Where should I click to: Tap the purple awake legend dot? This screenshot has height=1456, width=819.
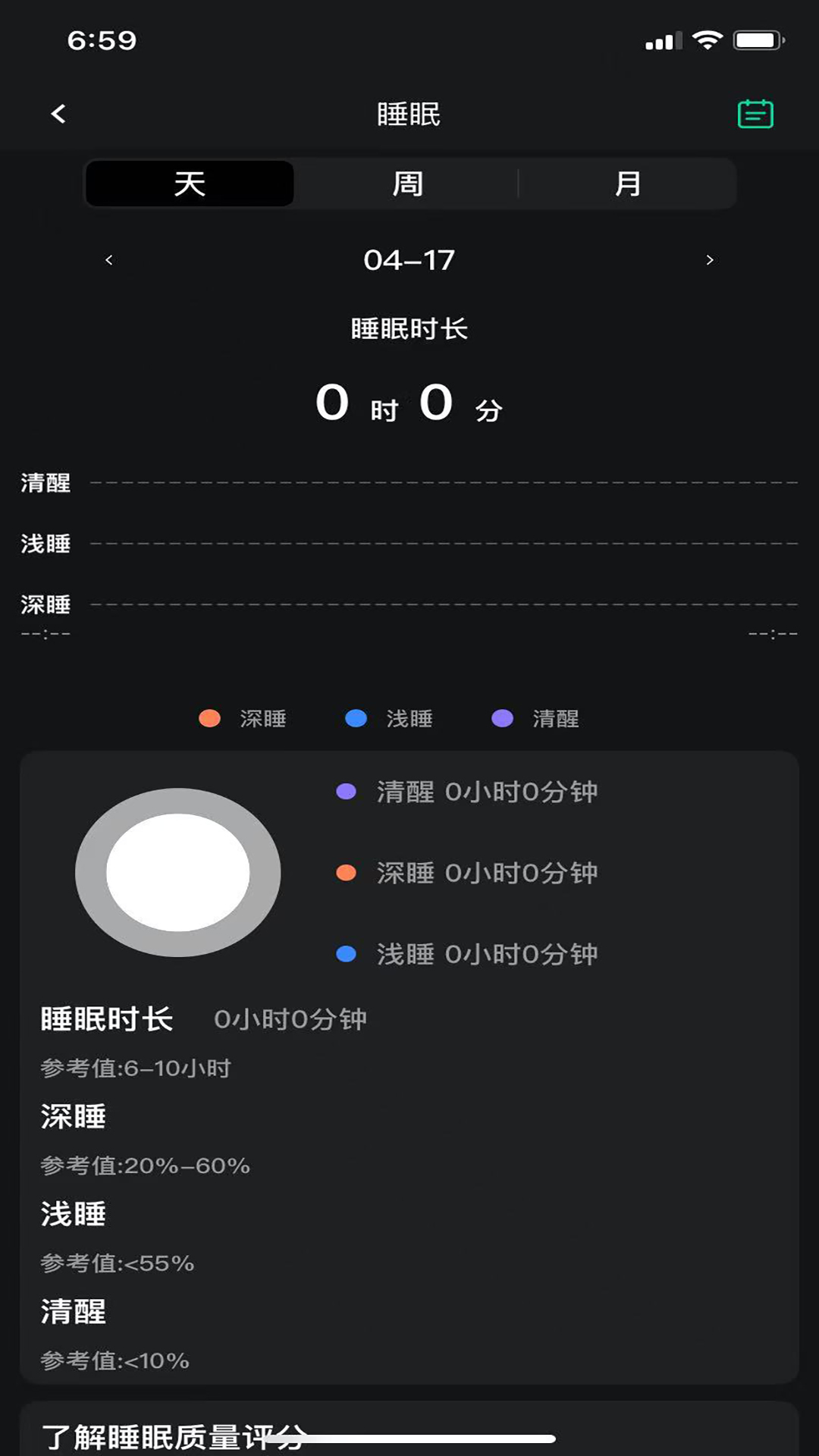tap(501, 718)
